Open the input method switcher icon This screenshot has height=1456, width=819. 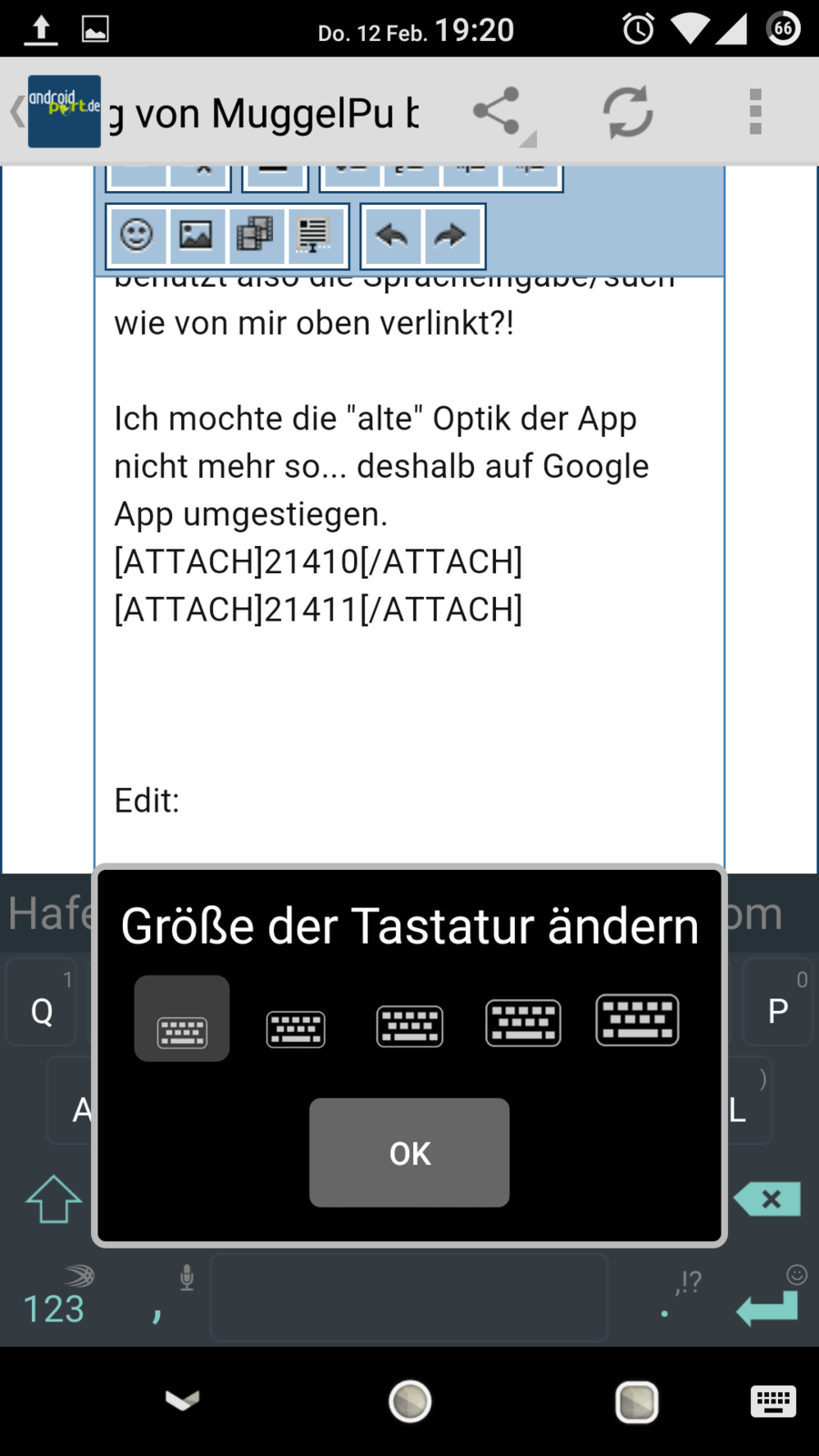tap(773, 1401)
